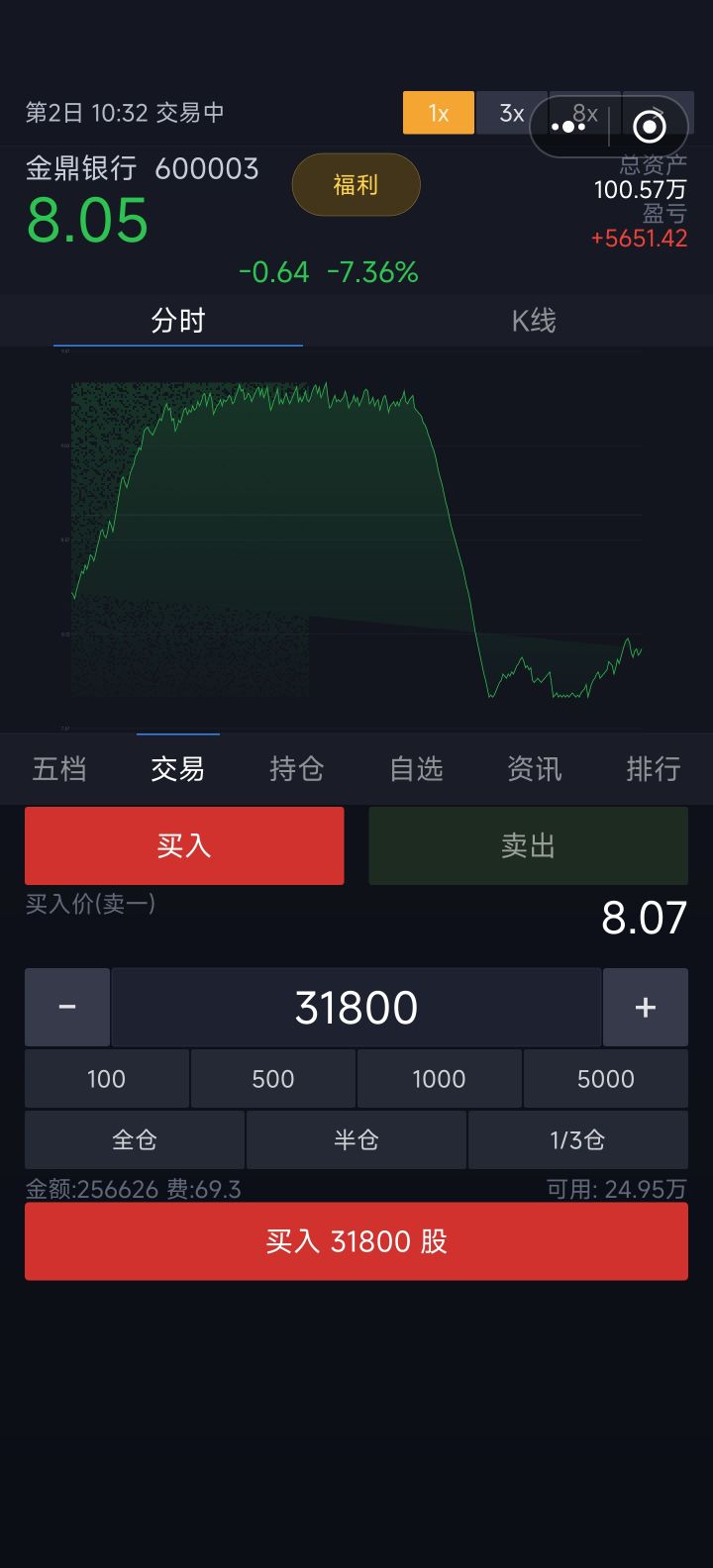Screen dimensions: 713x1568
Task: Open the 自选 watchlist tab
Action: click(x=416, y=769)
